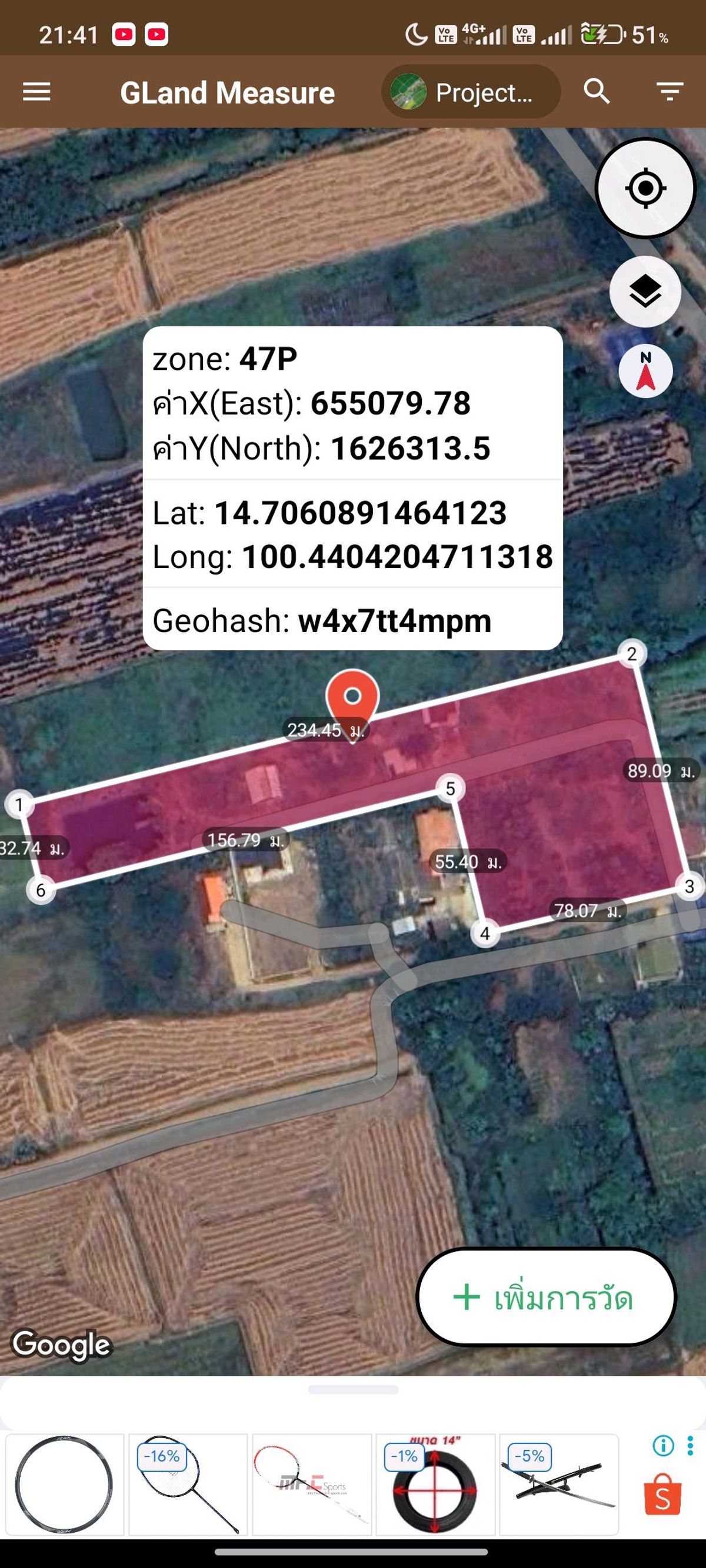Open the Project selector chip
This screenshot has height=1568, width=706.
[470, 92]
